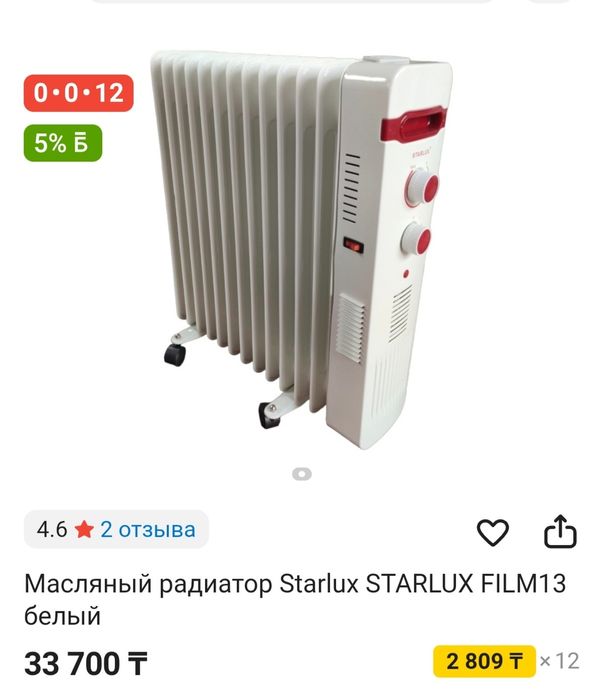Image resolution: width=604 pixels, height=699 pixels.
Task: Open the 2 отзыва reviews link
Action: [x=148, y=529]
